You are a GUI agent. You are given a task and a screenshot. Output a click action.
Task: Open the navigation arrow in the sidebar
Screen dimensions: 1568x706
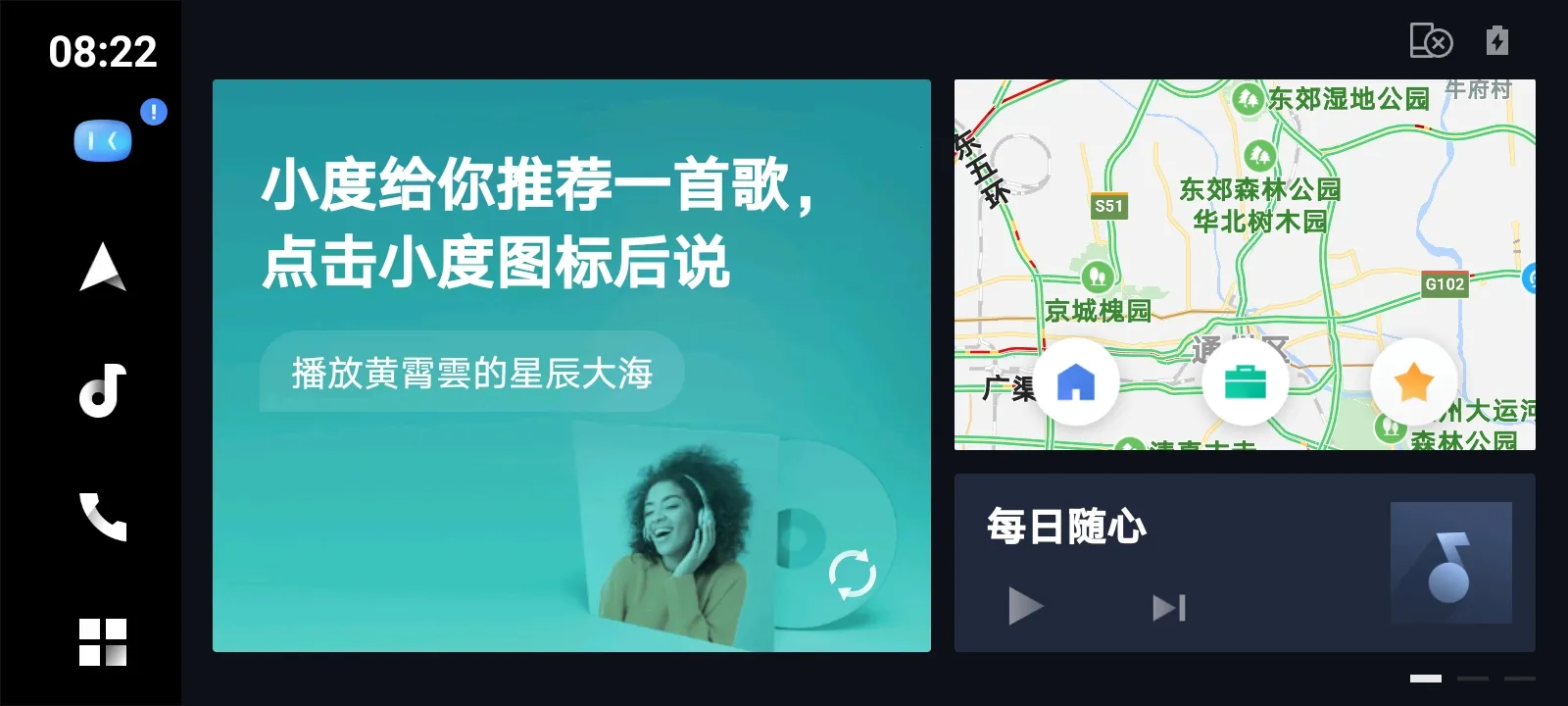tap(103, 267)
